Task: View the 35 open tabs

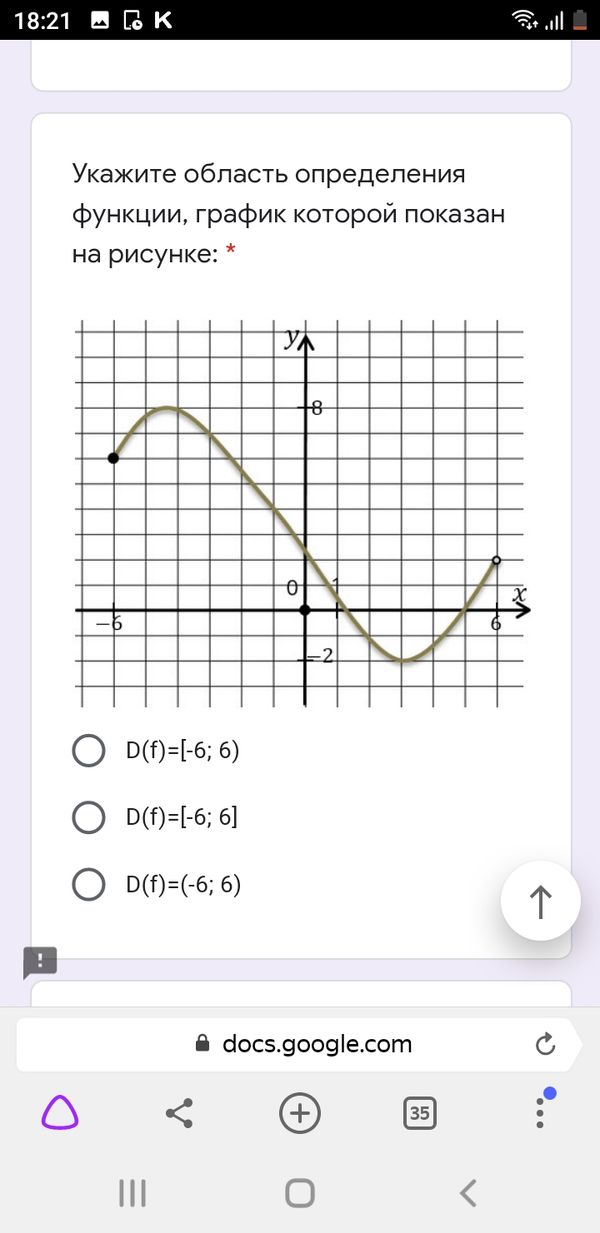Action: [x=419, y=1112]
